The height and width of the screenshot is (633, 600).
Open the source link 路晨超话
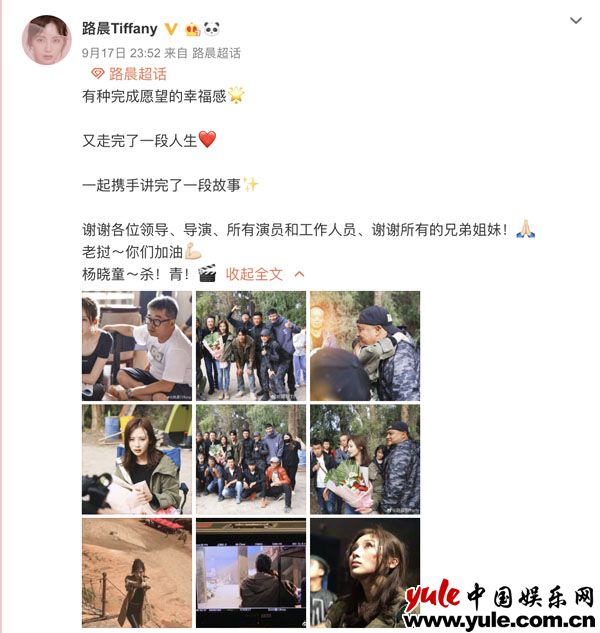coord(216,53)
